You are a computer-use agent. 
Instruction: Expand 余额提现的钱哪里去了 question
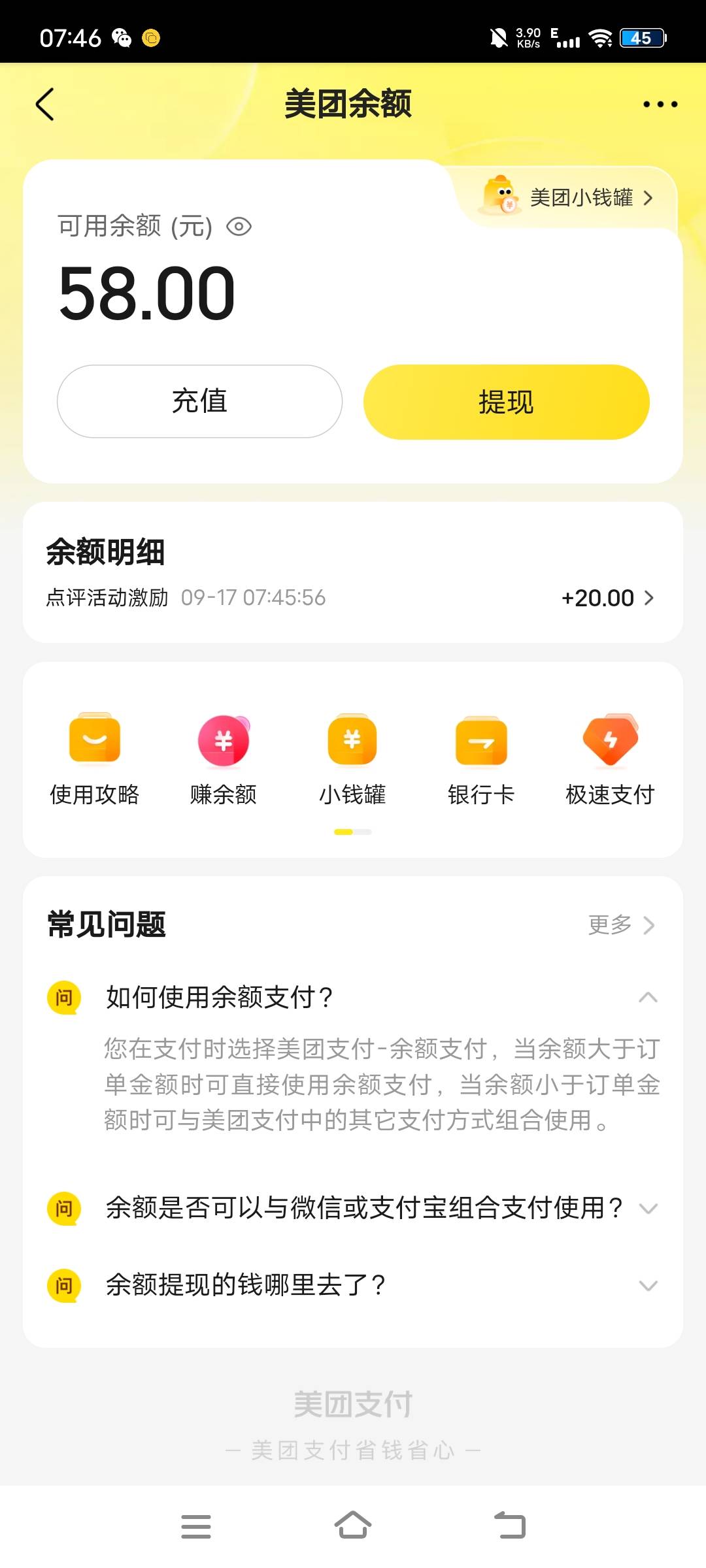tap(353, 1285)
